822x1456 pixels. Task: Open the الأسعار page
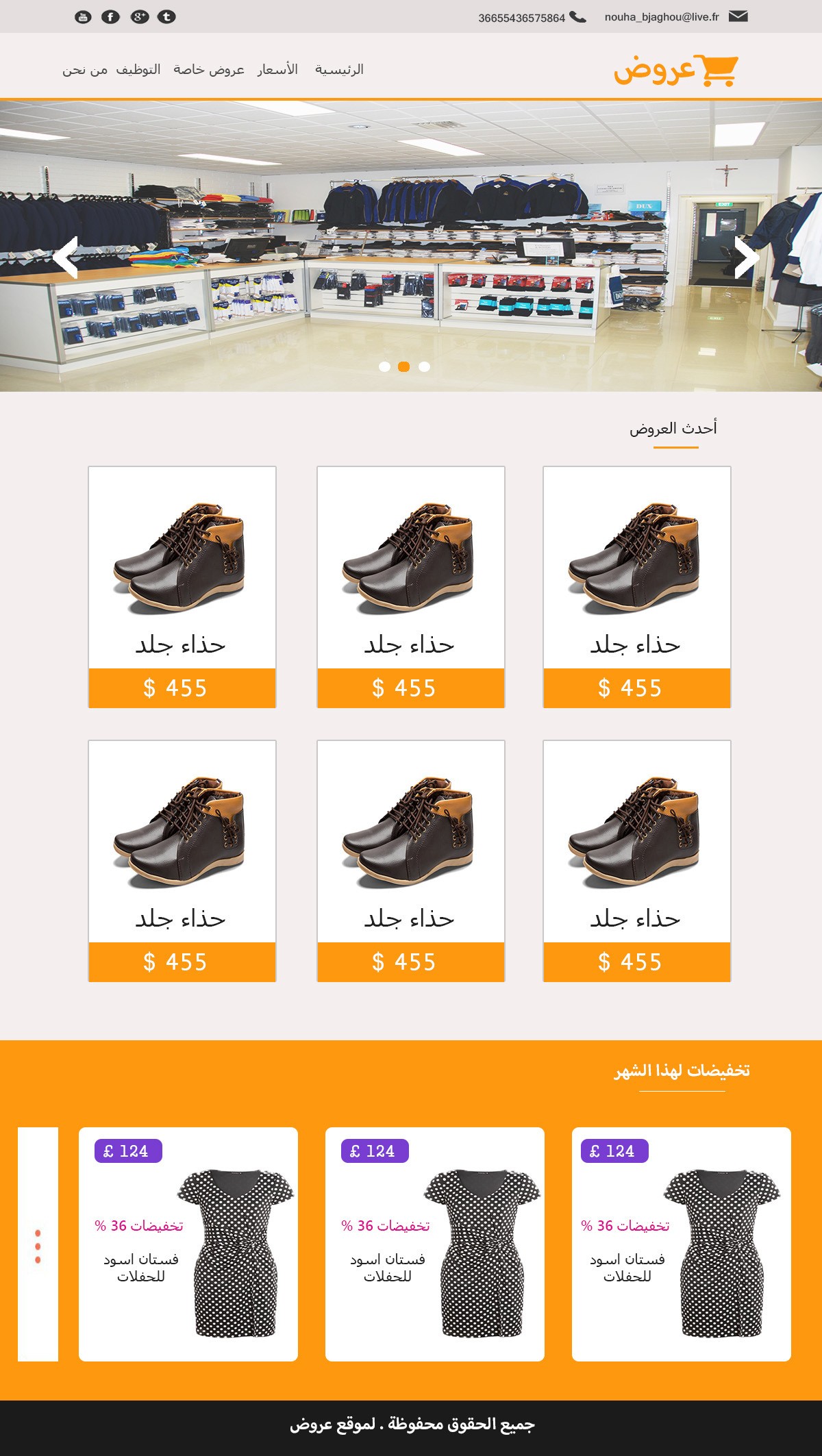tap(277, 69)
